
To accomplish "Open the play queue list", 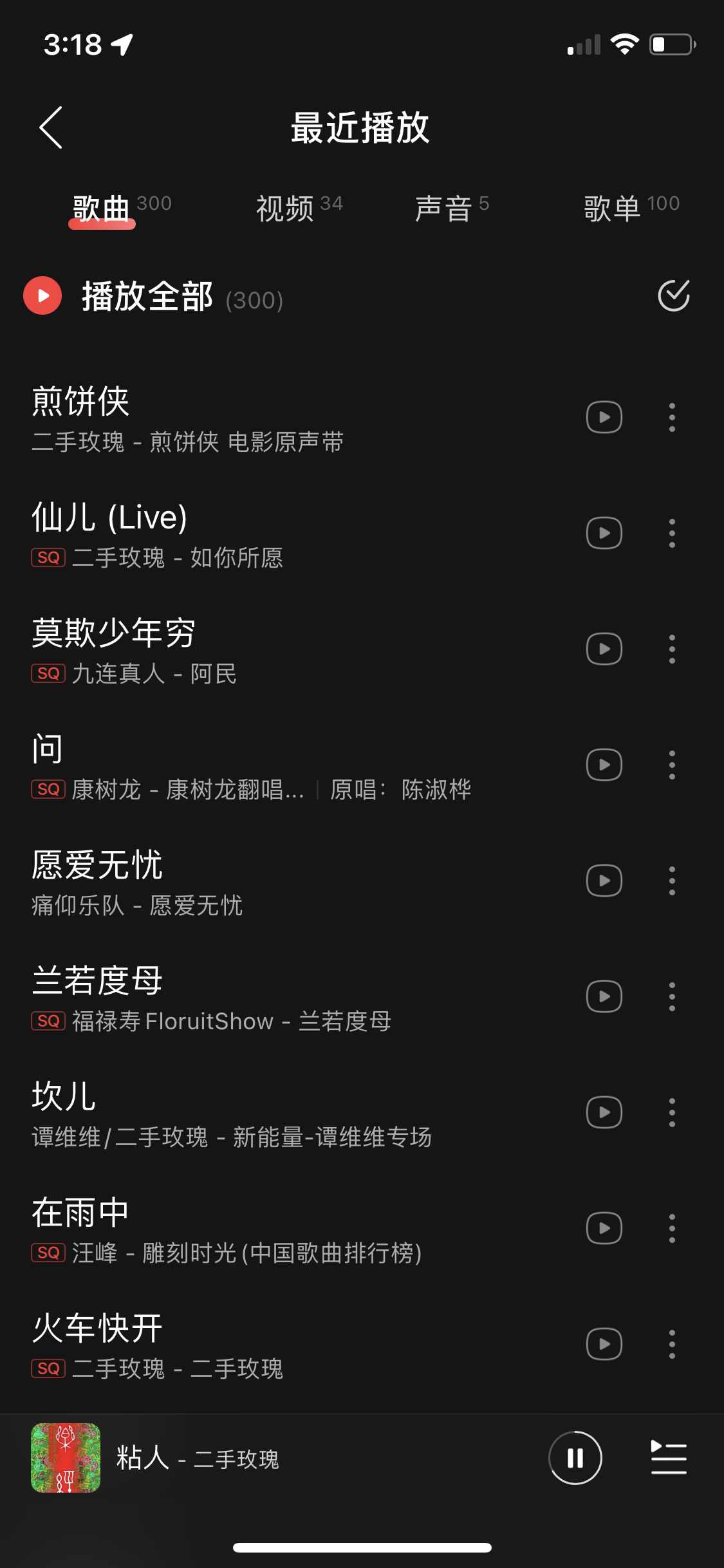I will [669, 1458].
